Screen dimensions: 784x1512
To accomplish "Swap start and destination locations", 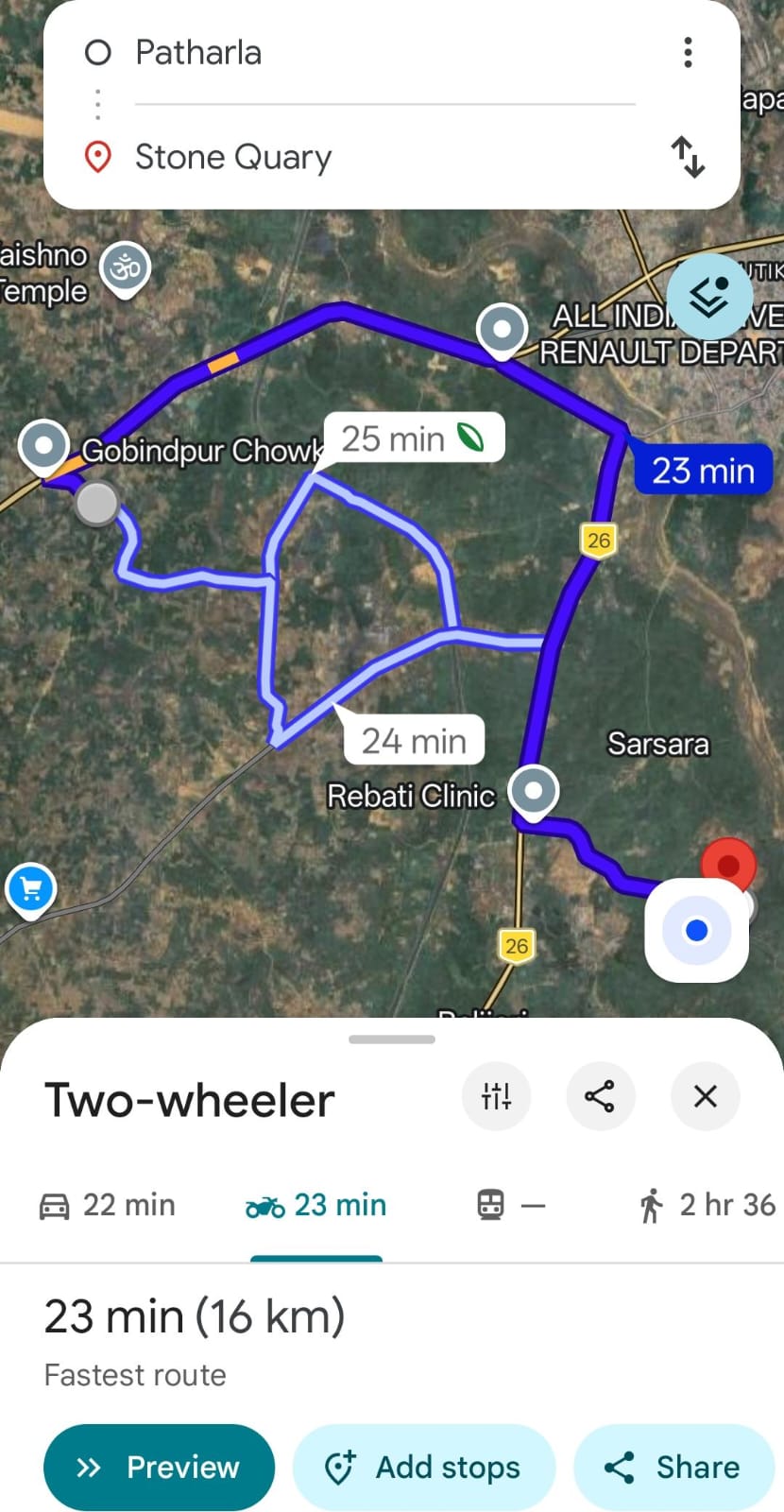I will click(x=688, y=157).
